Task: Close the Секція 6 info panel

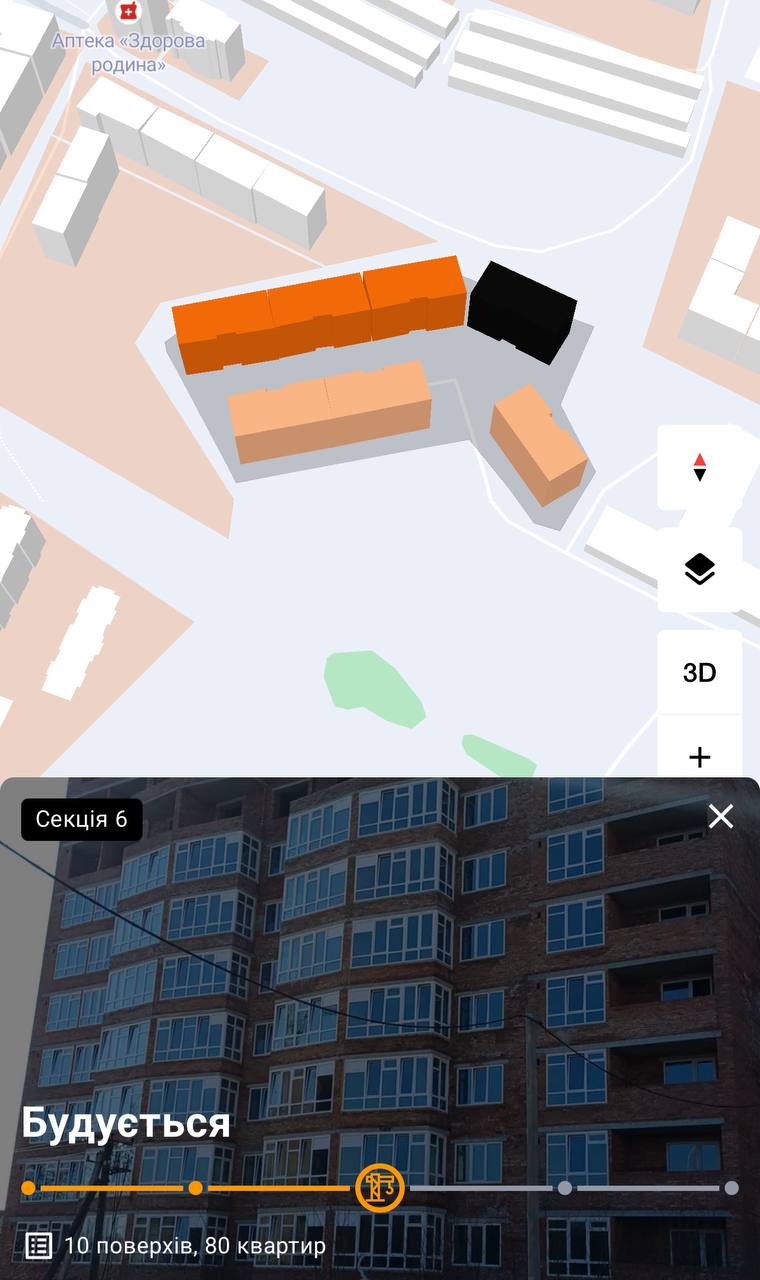Action: (720, 816)
